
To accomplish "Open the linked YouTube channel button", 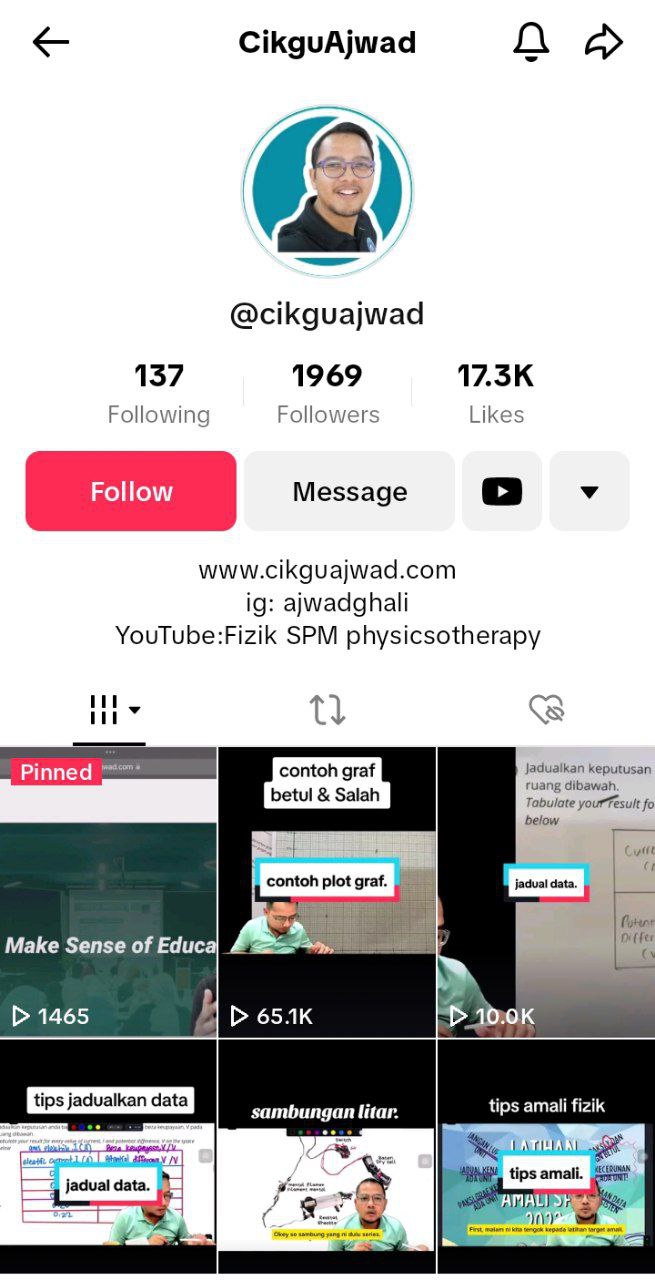I will point(502,491).
